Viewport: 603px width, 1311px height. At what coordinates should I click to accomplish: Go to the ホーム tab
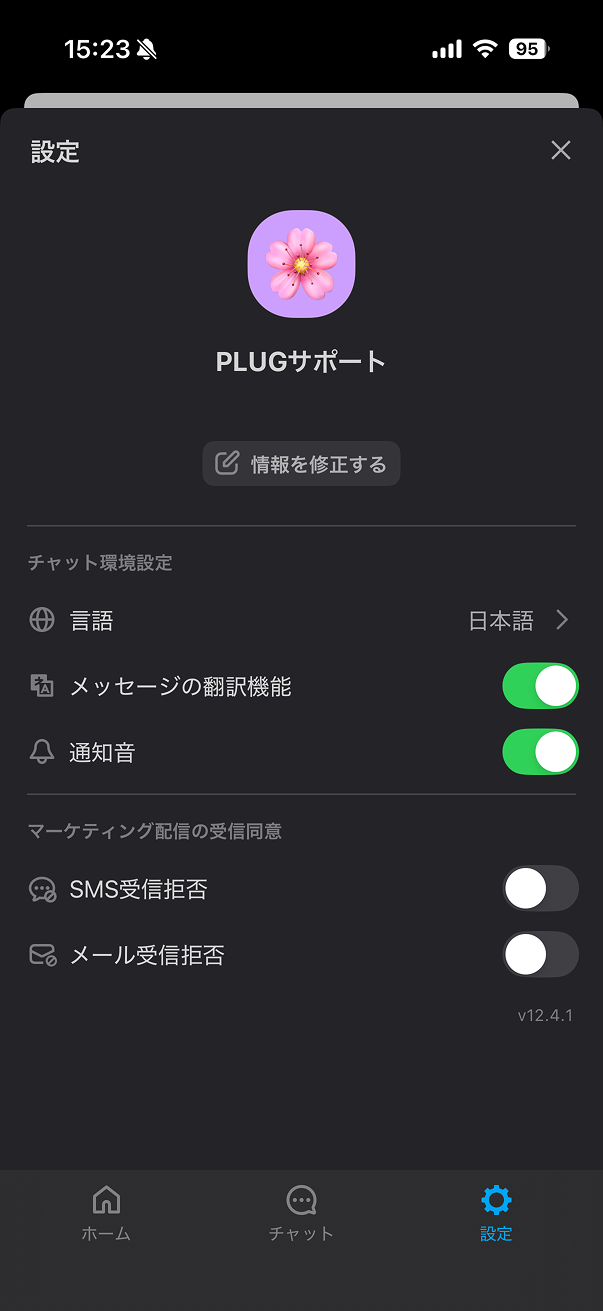point(106,1213)
